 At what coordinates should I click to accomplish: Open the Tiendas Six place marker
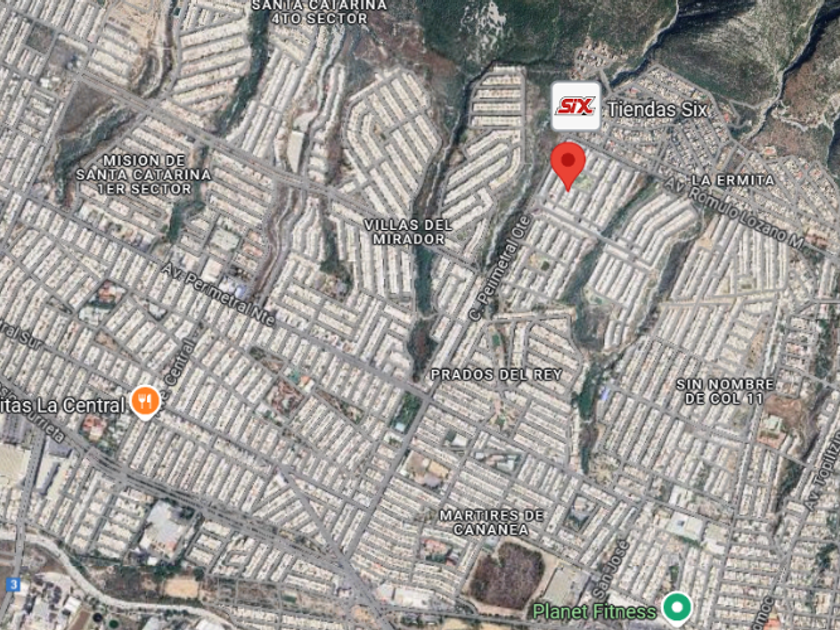coord(576,106)
